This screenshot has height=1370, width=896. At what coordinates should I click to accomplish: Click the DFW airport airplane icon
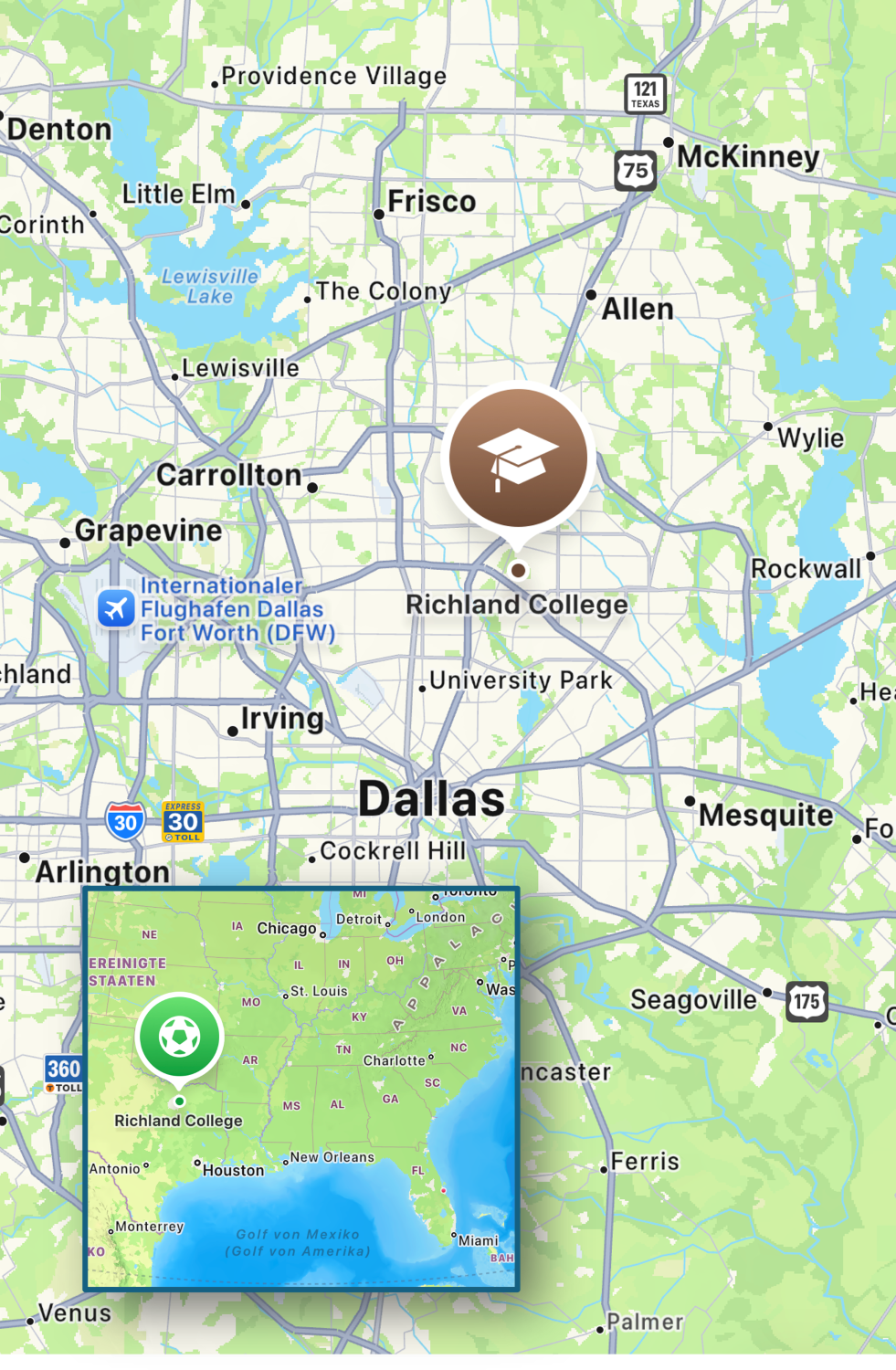point(114,610)
